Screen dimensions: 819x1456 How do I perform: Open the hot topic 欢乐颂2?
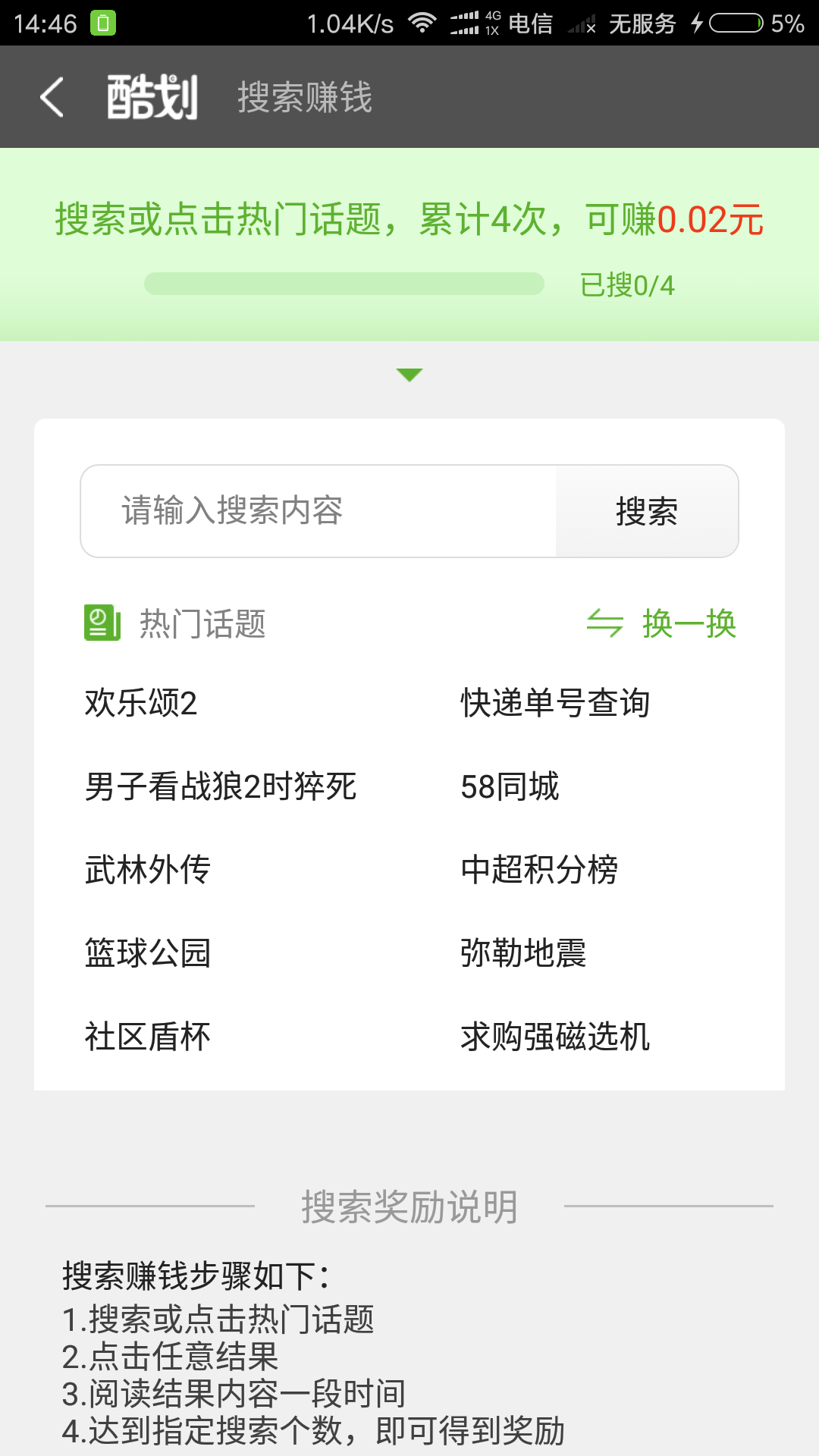click(141, 703)
